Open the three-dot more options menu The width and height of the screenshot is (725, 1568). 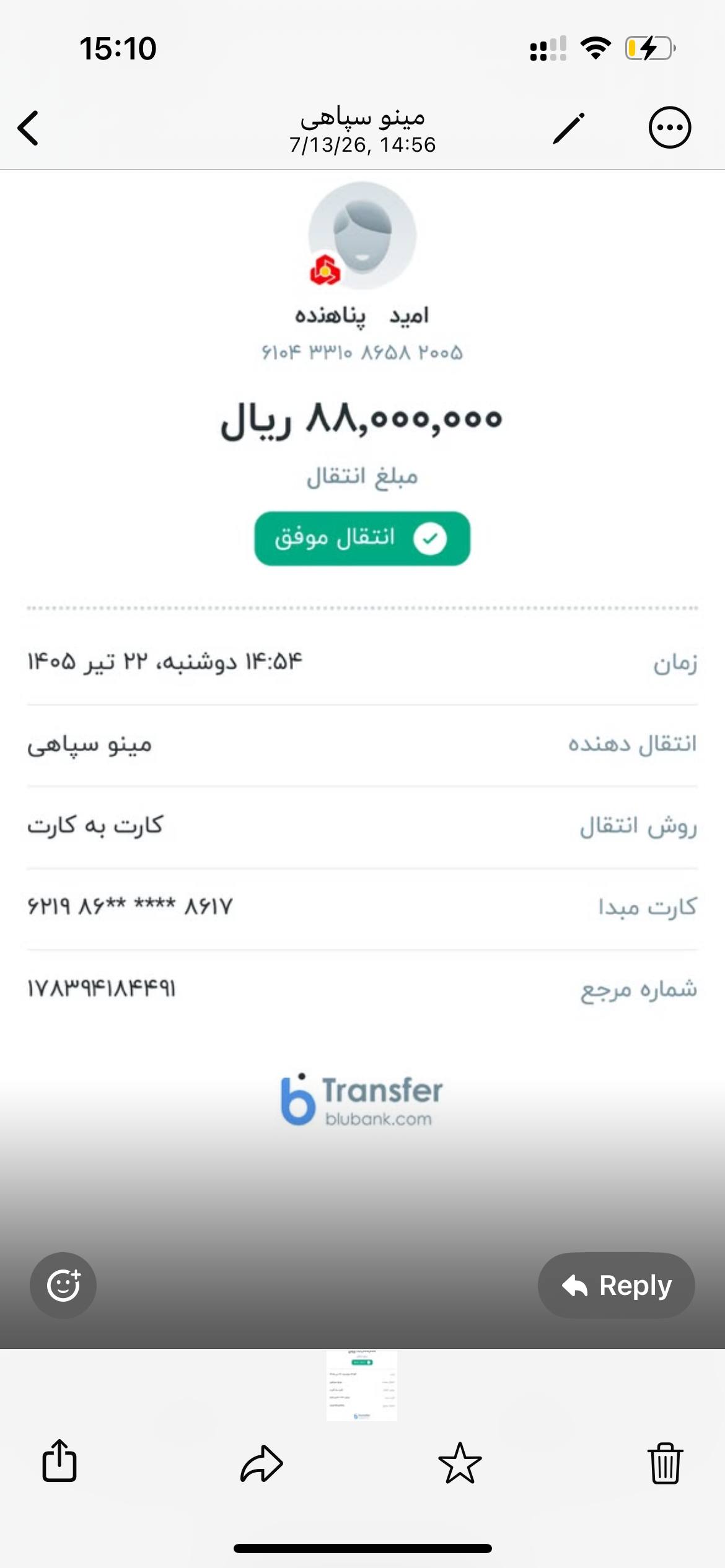pyautogui.click(x=669, y=128)
